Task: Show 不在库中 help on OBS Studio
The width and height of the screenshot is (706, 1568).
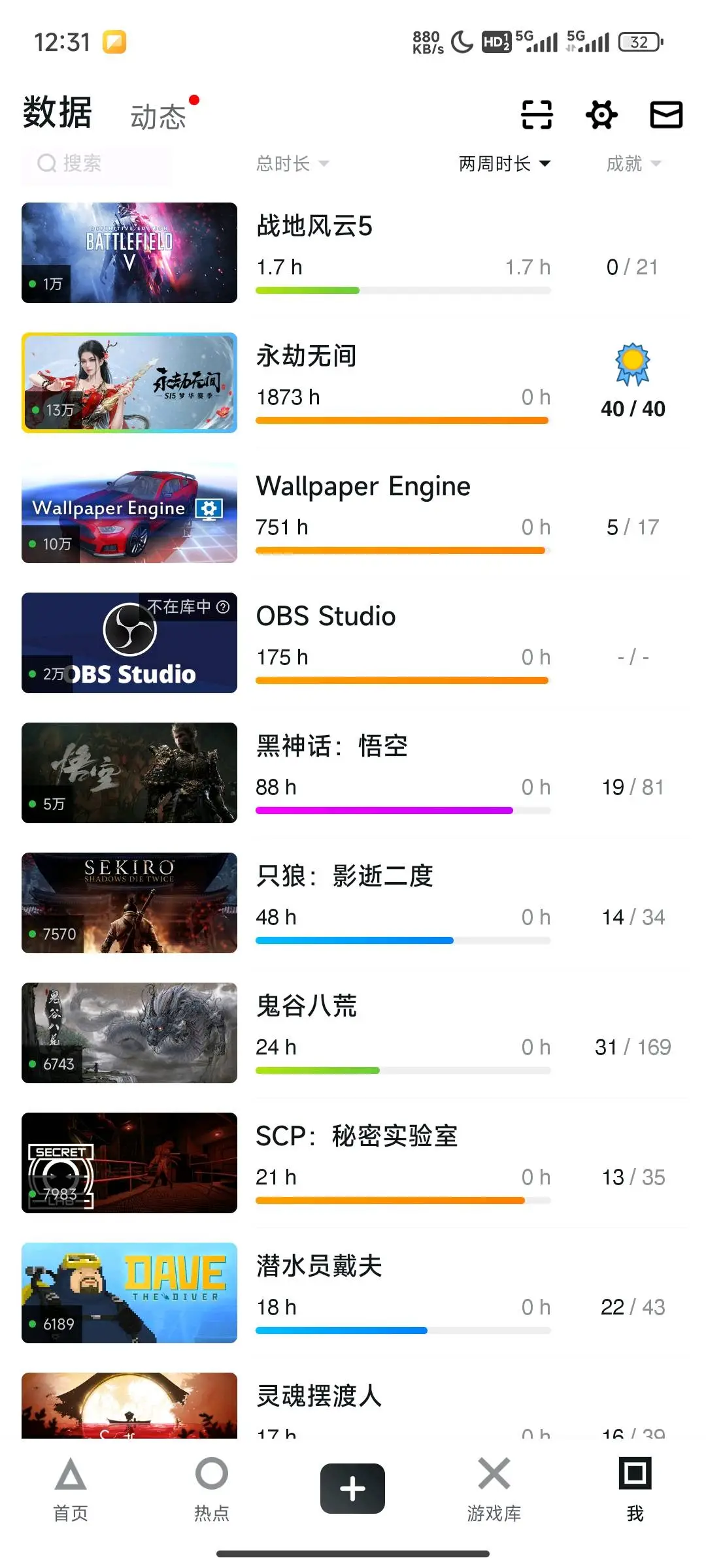Action: [x=223, y=607]
